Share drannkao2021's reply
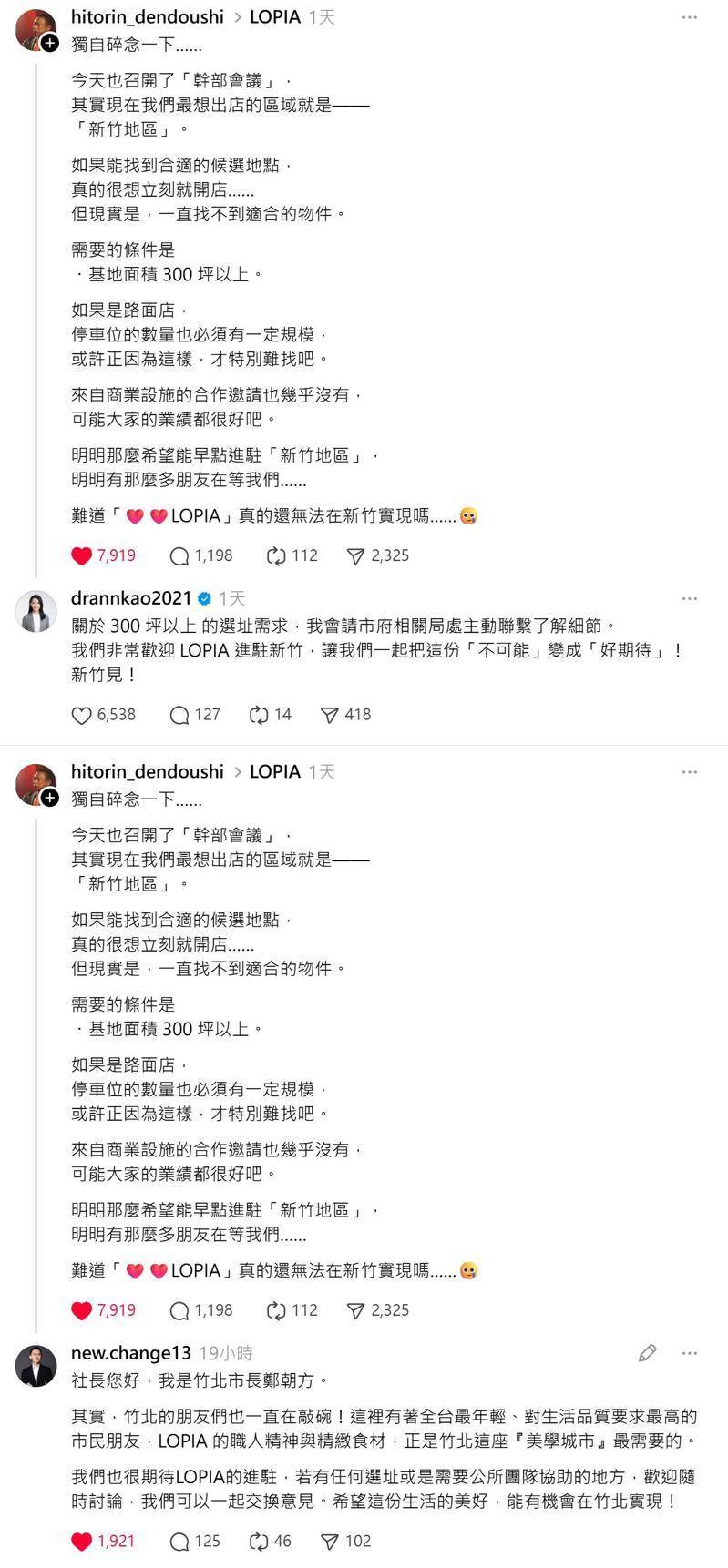This screenshot has height=1568, width=728. 330,715
